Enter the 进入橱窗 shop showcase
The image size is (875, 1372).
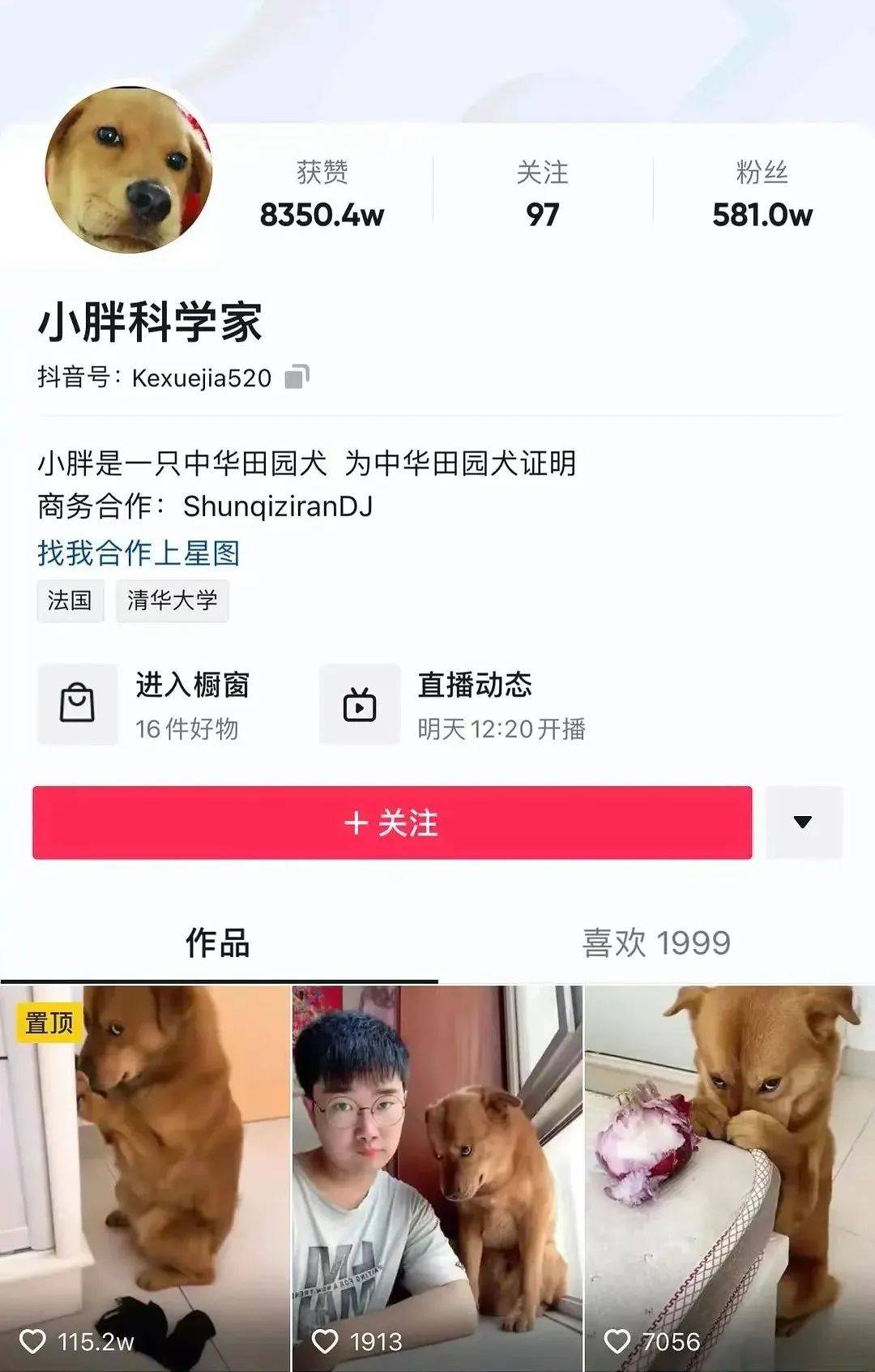click(146, 704)
